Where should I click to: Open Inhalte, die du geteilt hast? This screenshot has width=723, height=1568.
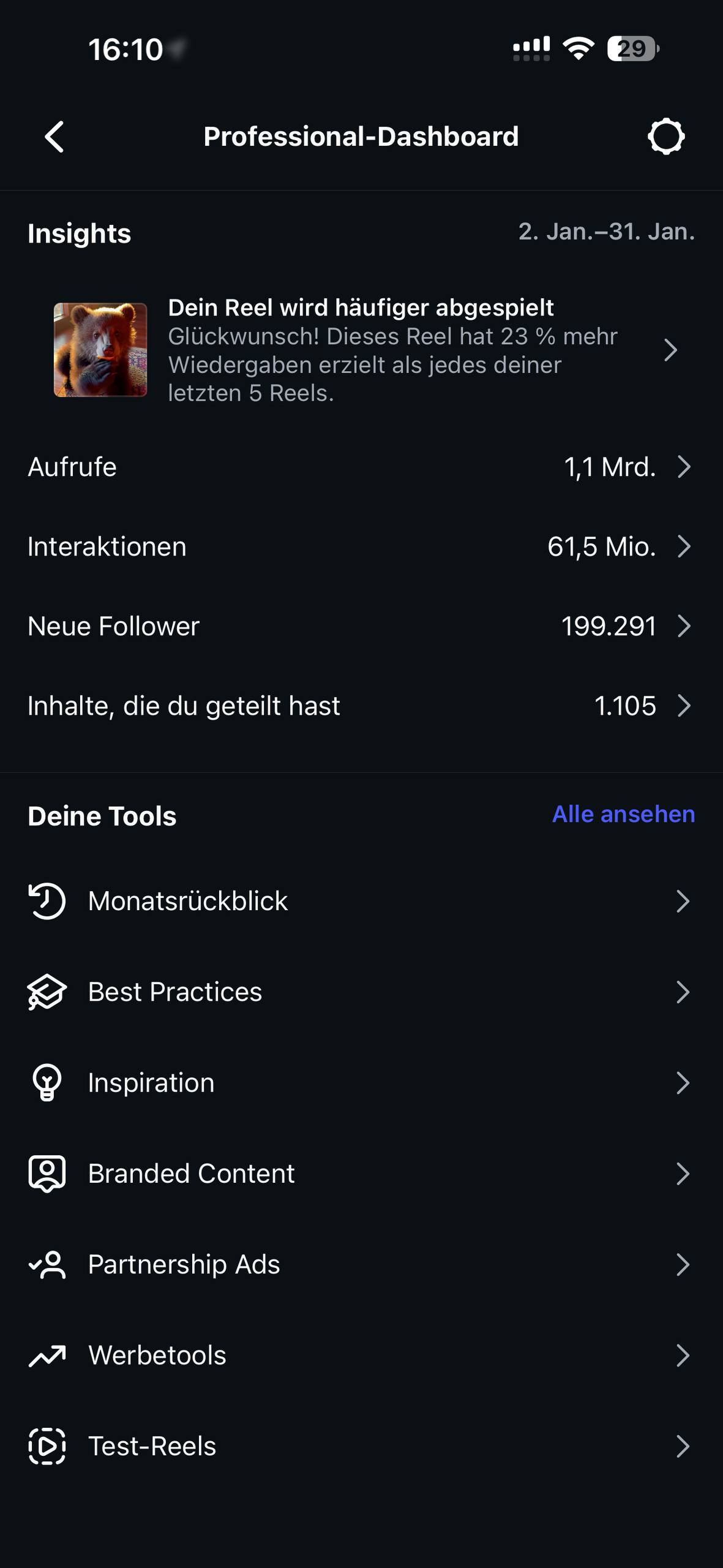point(361,706)
